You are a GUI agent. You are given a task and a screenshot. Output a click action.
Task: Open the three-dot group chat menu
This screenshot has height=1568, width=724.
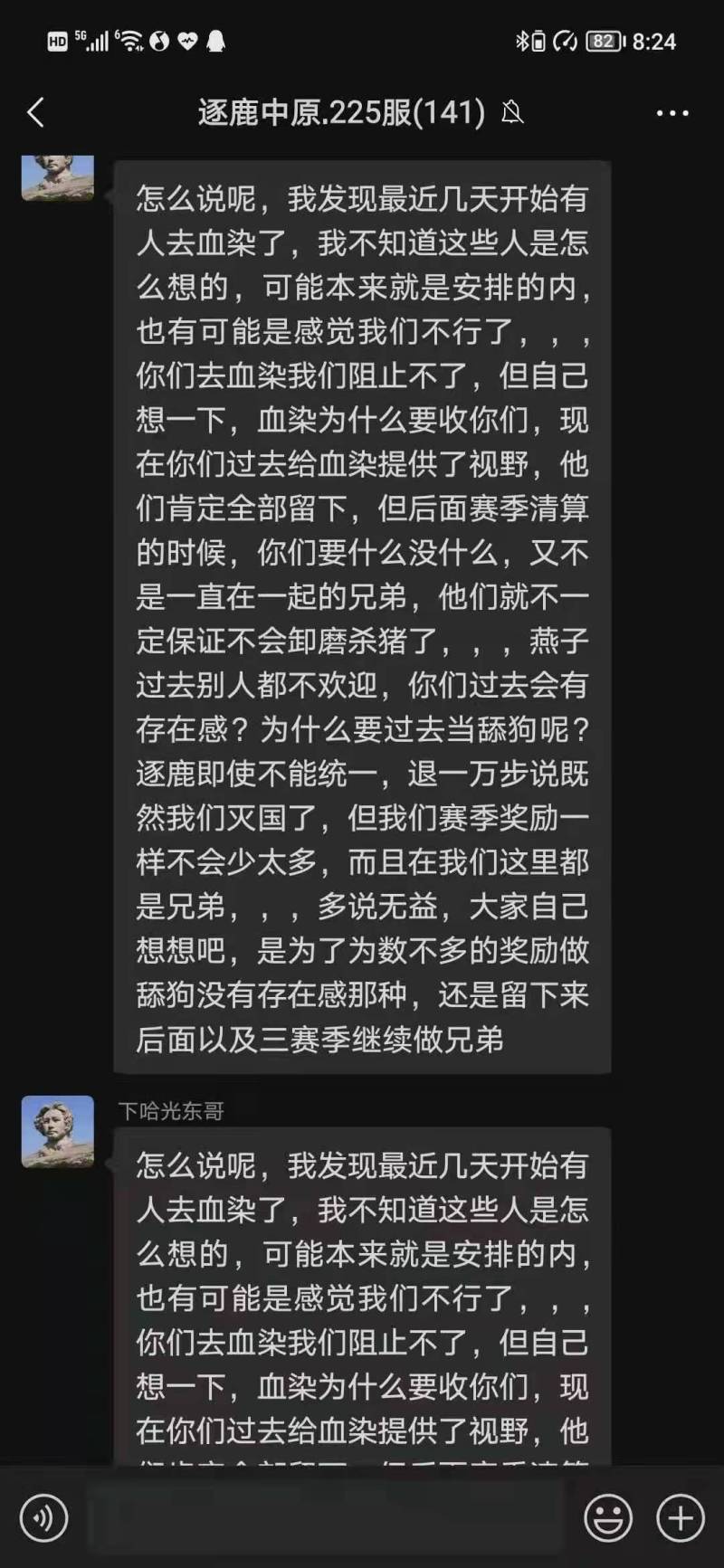tap(672, 113)
